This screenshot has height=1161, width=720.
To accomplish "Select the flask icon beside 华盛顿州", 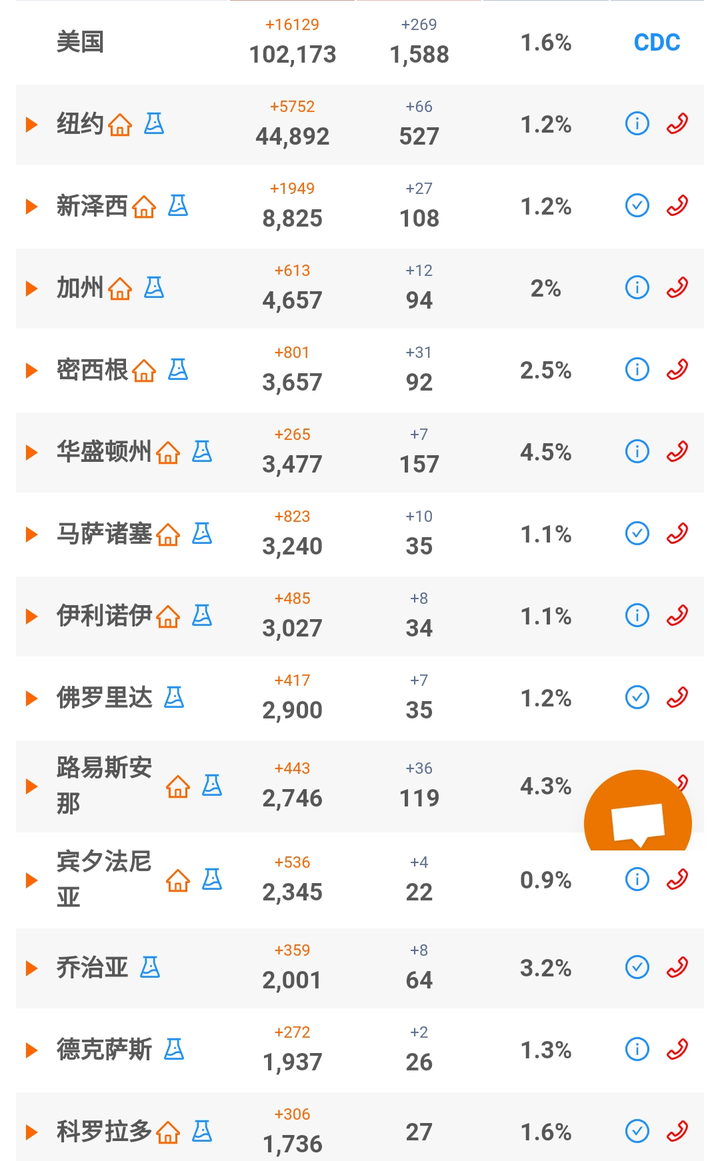I will click(203, 451).
